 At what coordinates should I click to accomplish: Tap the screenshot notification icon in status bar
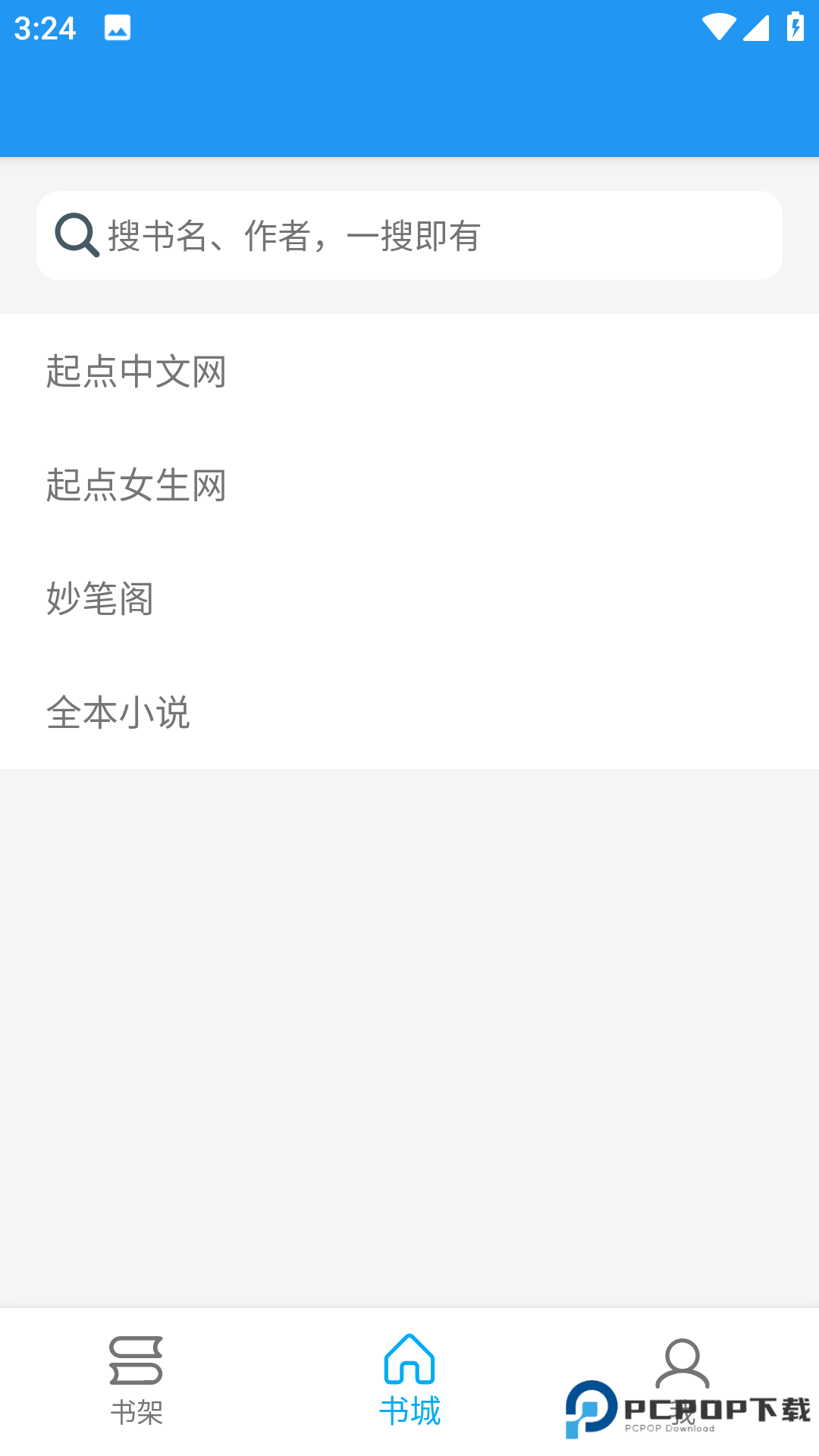tap(115, 28)
